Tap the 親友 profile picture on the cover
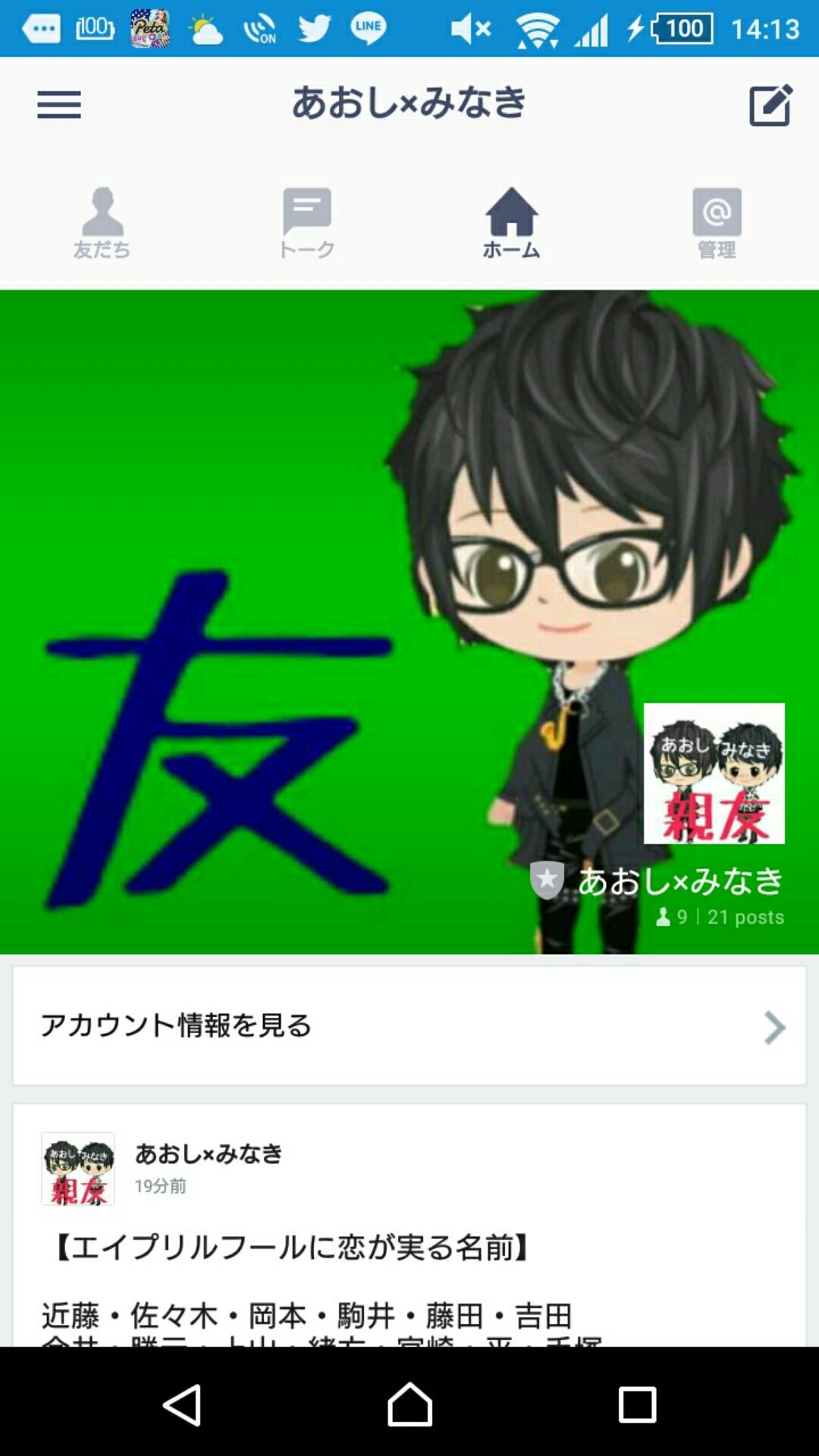The height and width of the screenshot is (1456, 819). [714, 773]
